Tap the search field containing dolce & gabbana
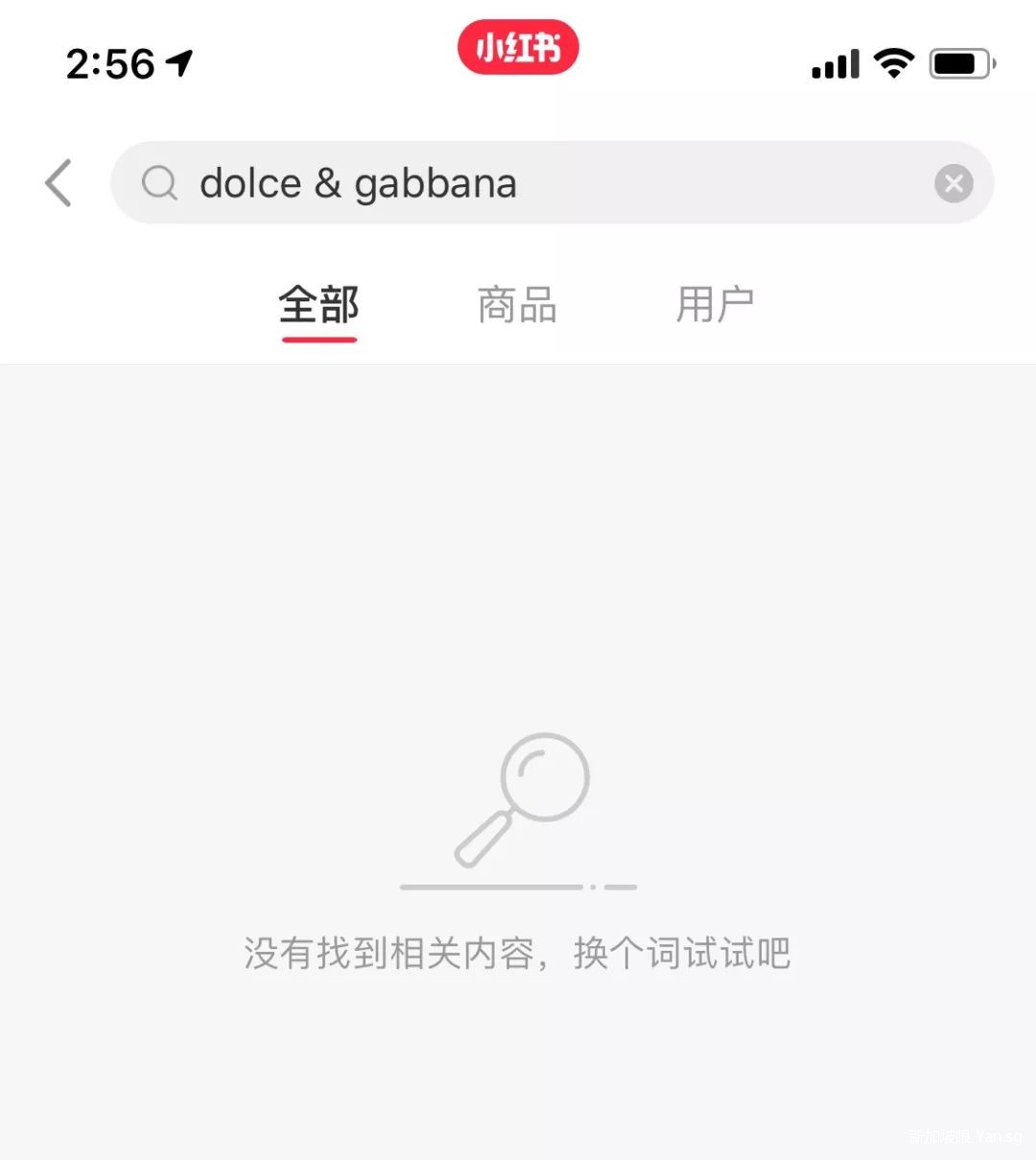Image resolution: width=1036 pixels, height=1160 pixels. point(537,183)
